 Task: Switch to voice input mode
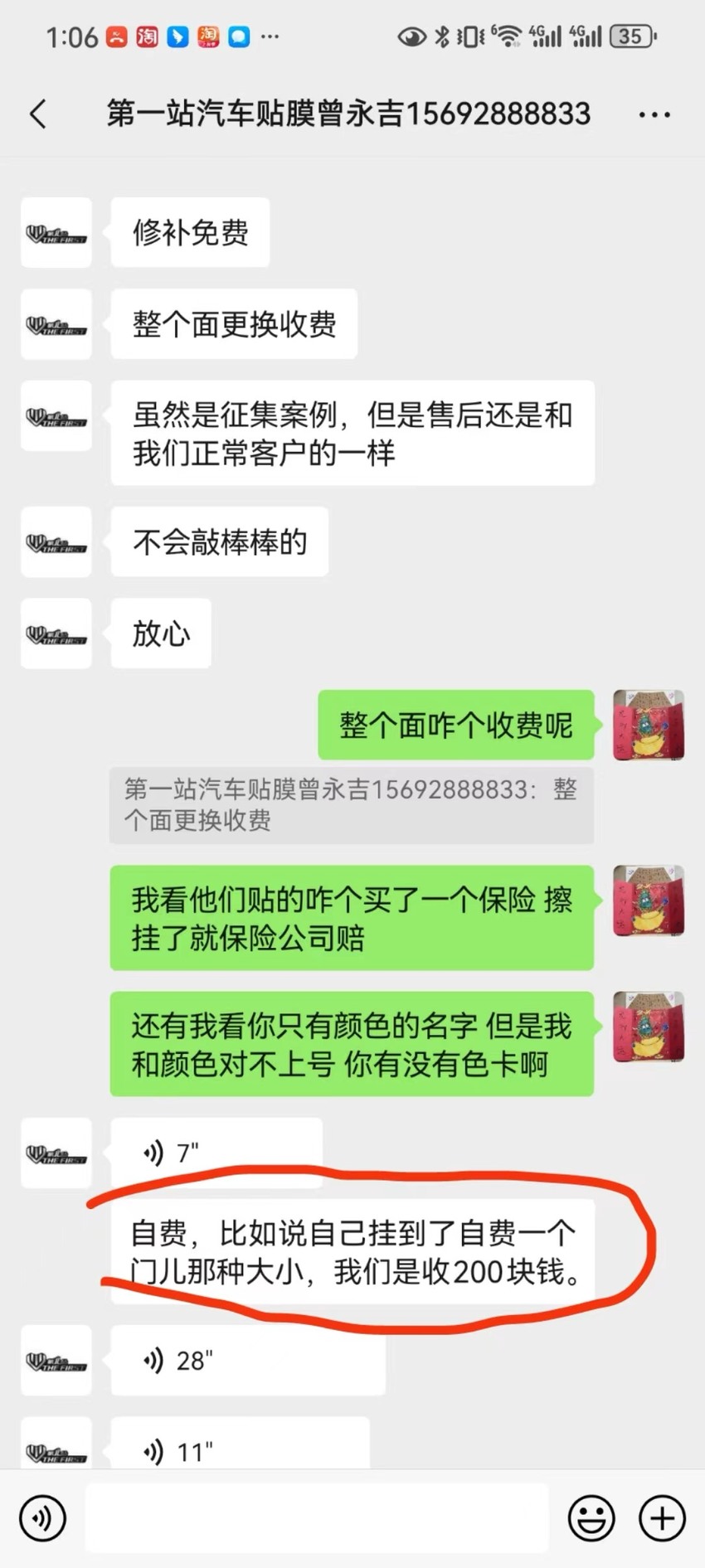point(41,1518)
